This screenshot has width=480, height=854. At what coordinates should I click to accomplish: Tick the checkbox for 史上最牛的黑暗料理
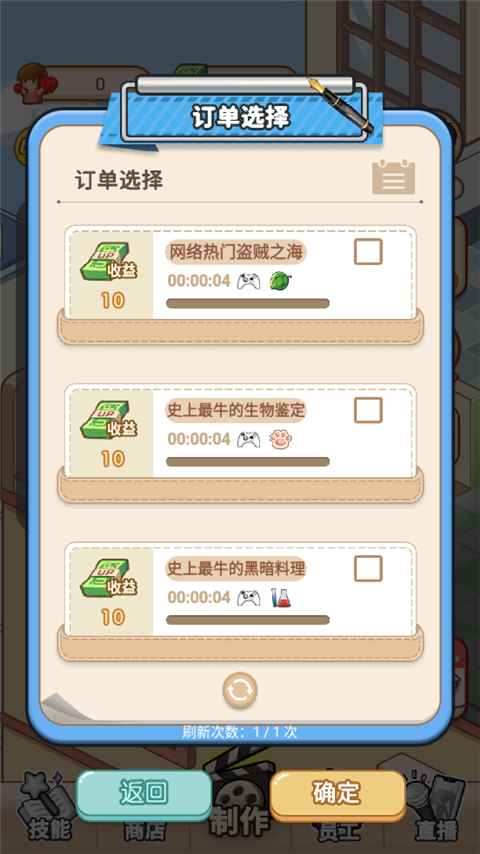368,569
